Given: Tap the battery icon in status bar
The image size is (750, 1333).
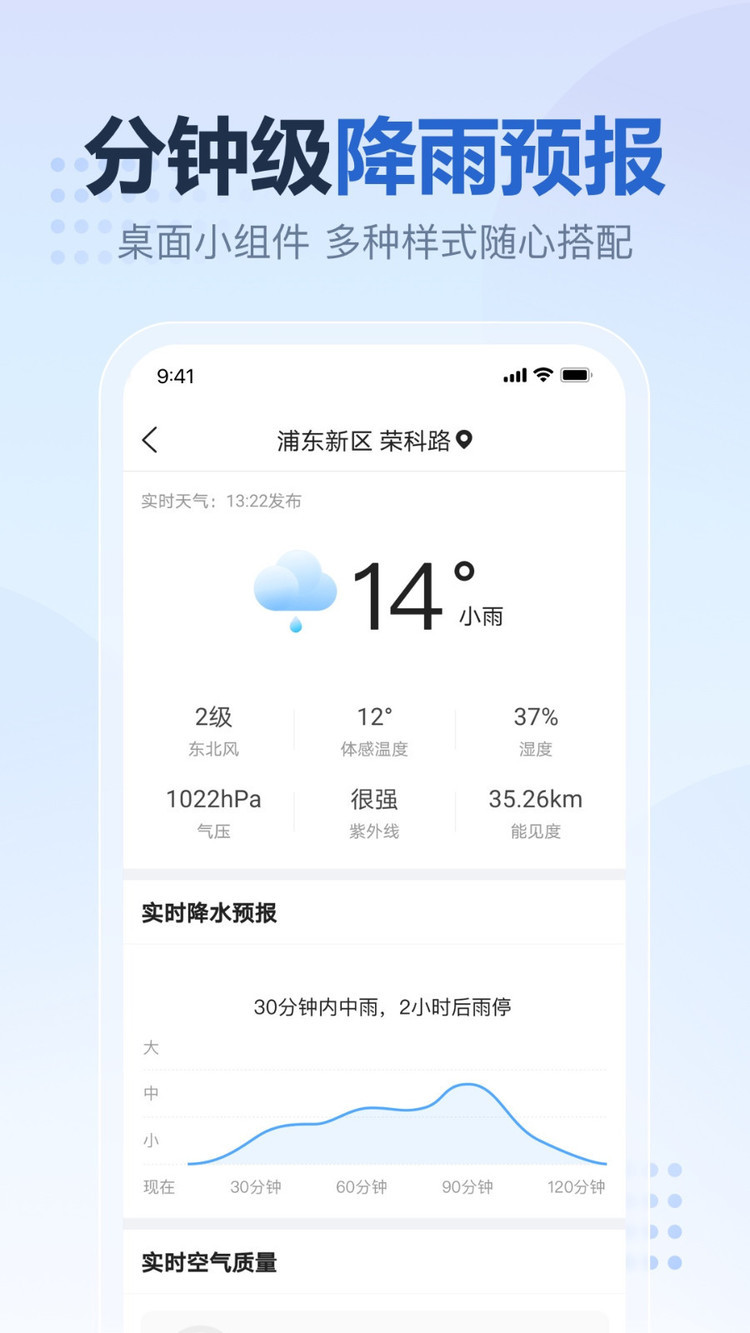Looking at the screenshot, I should tap(575, 376).
